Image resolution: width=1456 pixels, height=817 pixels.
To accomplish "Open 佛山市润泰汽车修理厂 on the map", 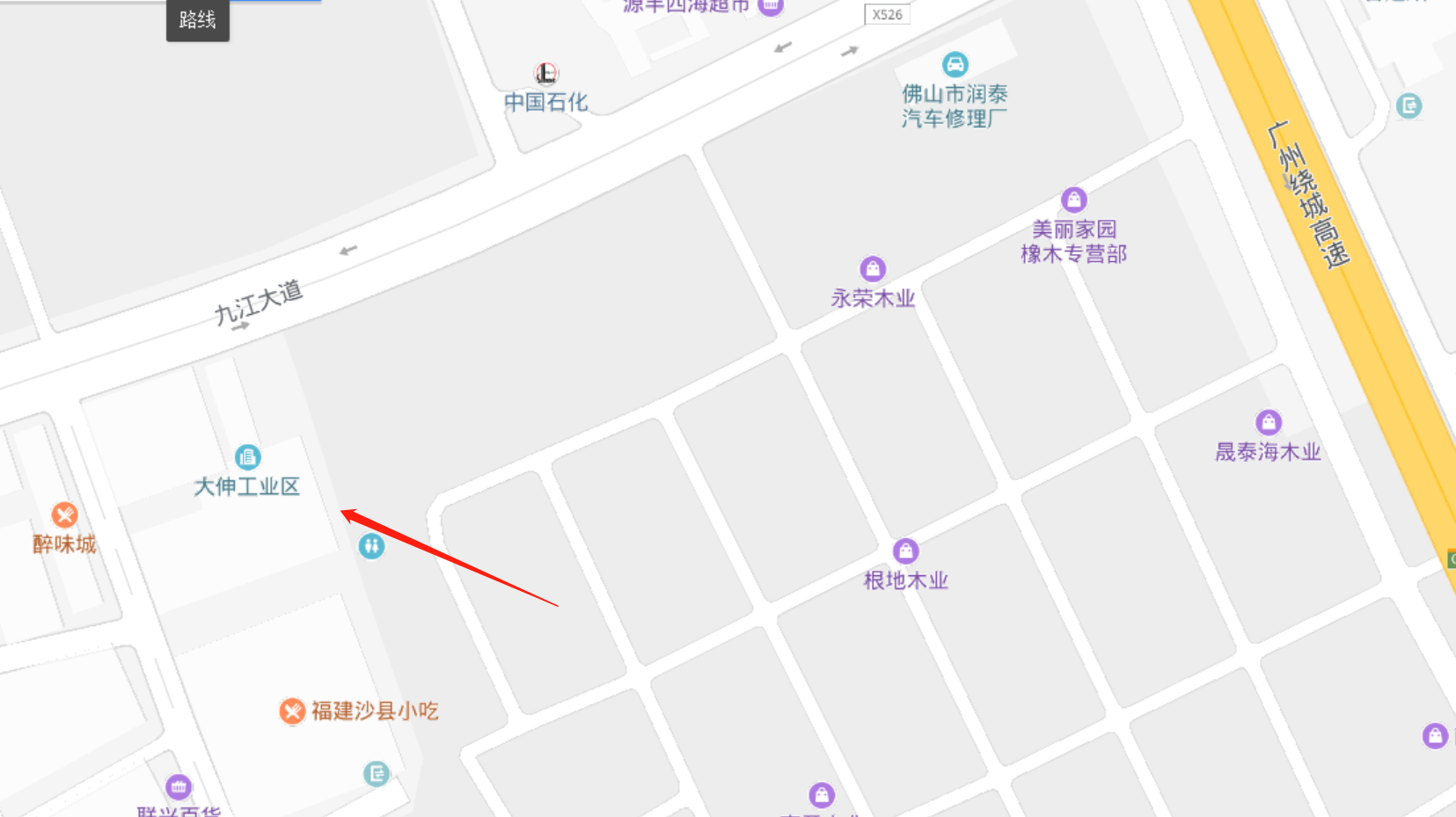I will 955,64.
